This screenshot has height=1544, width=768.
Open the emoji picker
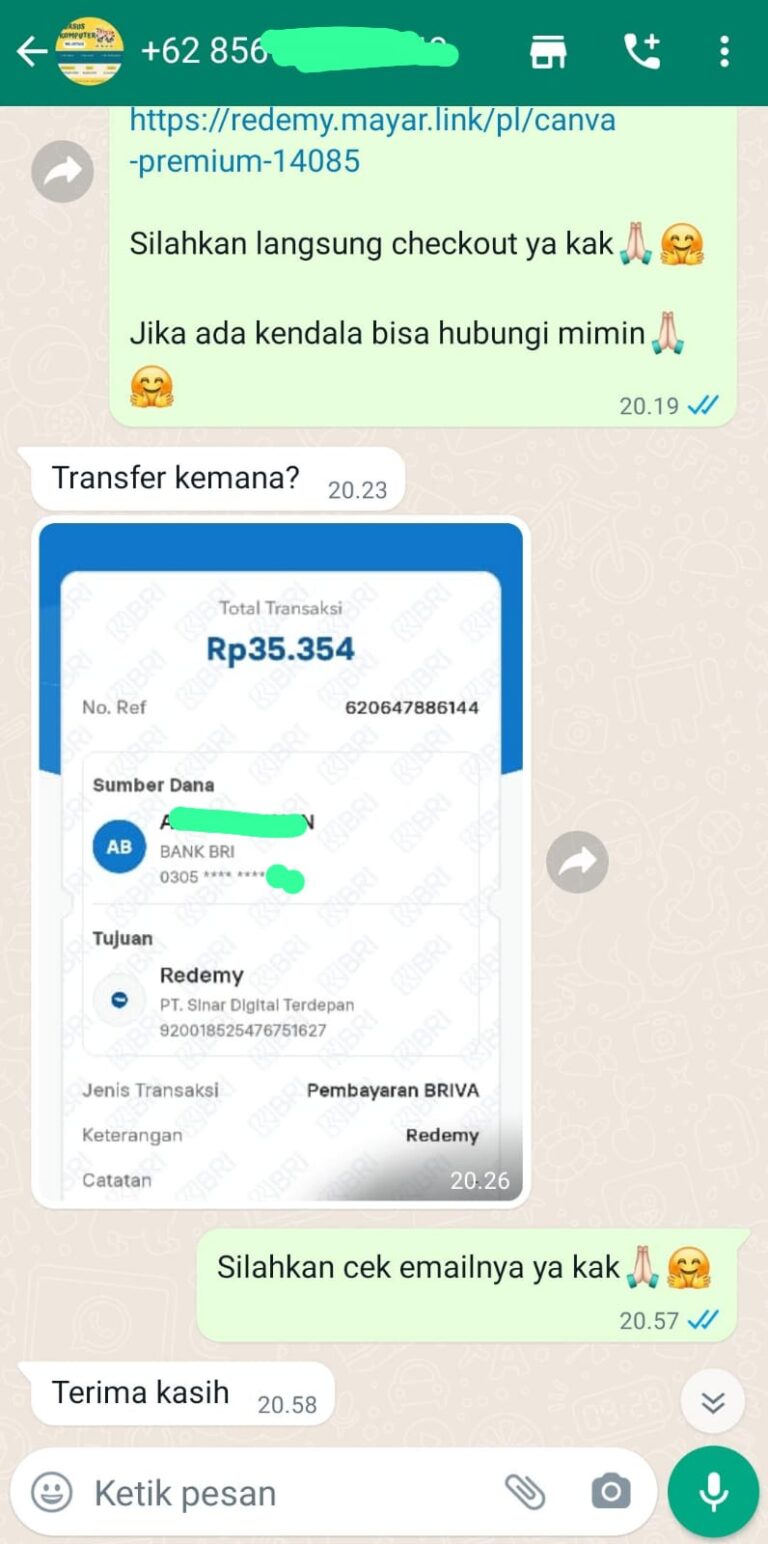click(x=51, y=1493)
